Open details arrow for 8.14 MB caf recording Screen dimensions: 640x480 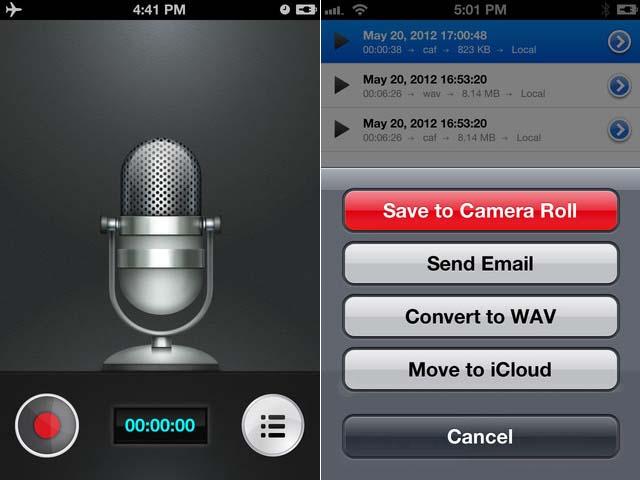[620, 129]
